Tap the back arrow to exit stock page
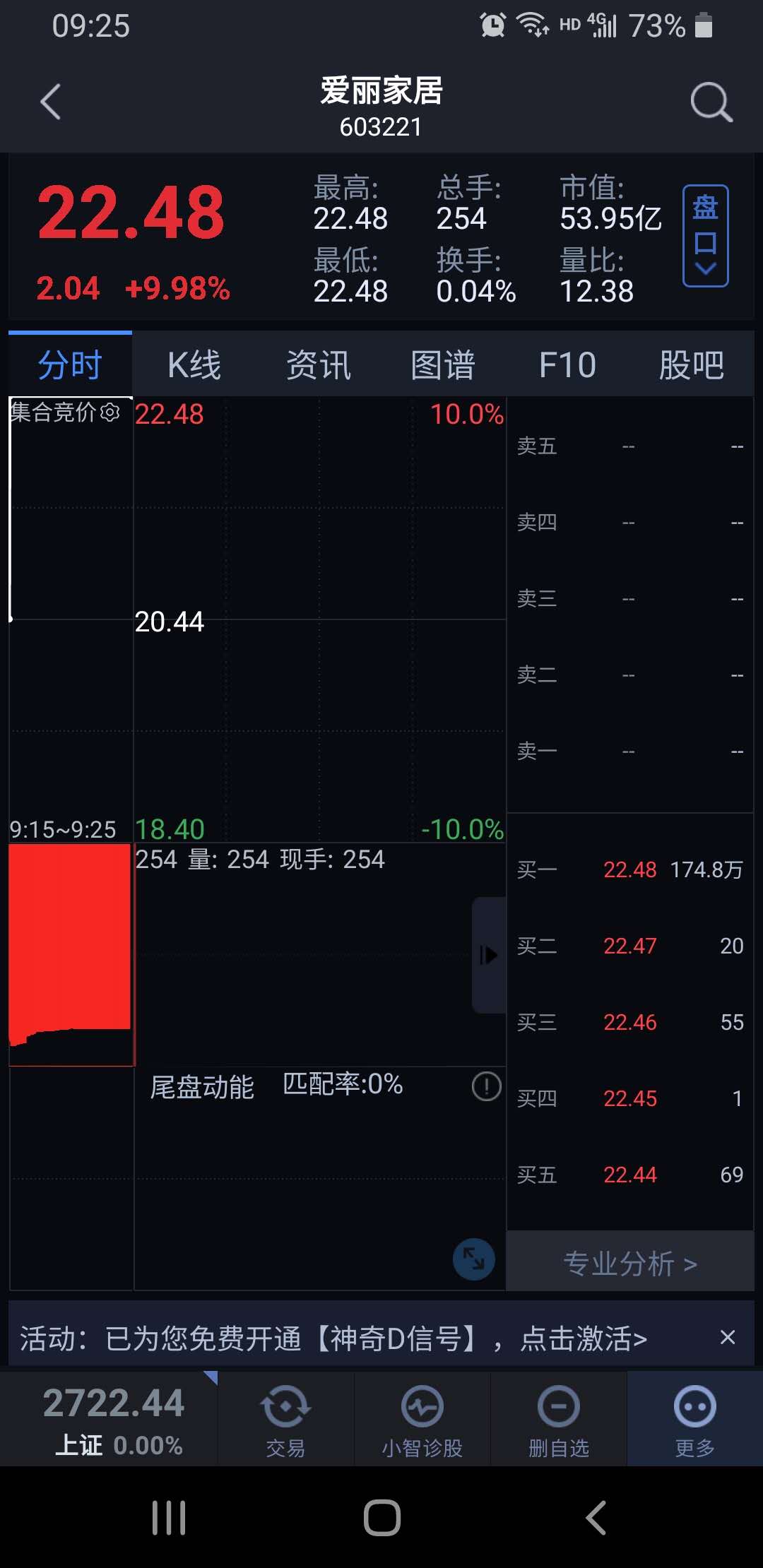Image resolution: width=763 pixels, height=1568 pixels. [x=49, y=102]
